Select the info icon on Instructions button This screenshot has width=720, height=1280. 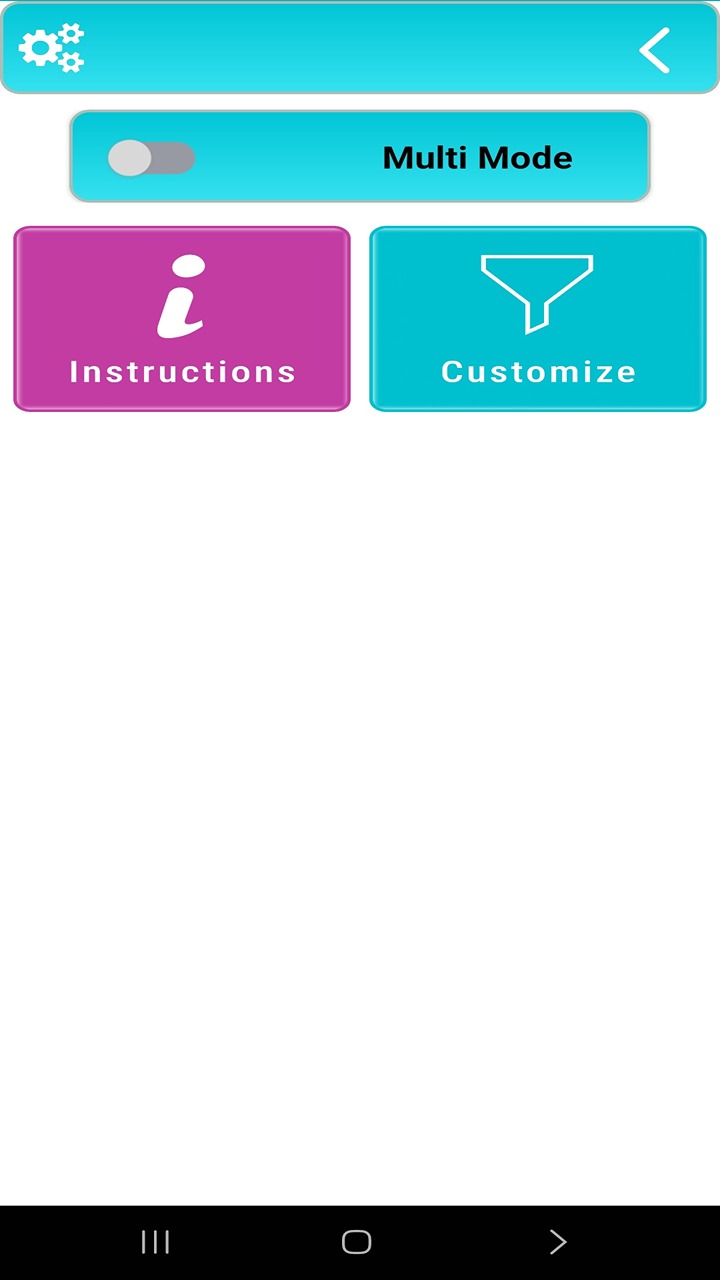[181, 295]
